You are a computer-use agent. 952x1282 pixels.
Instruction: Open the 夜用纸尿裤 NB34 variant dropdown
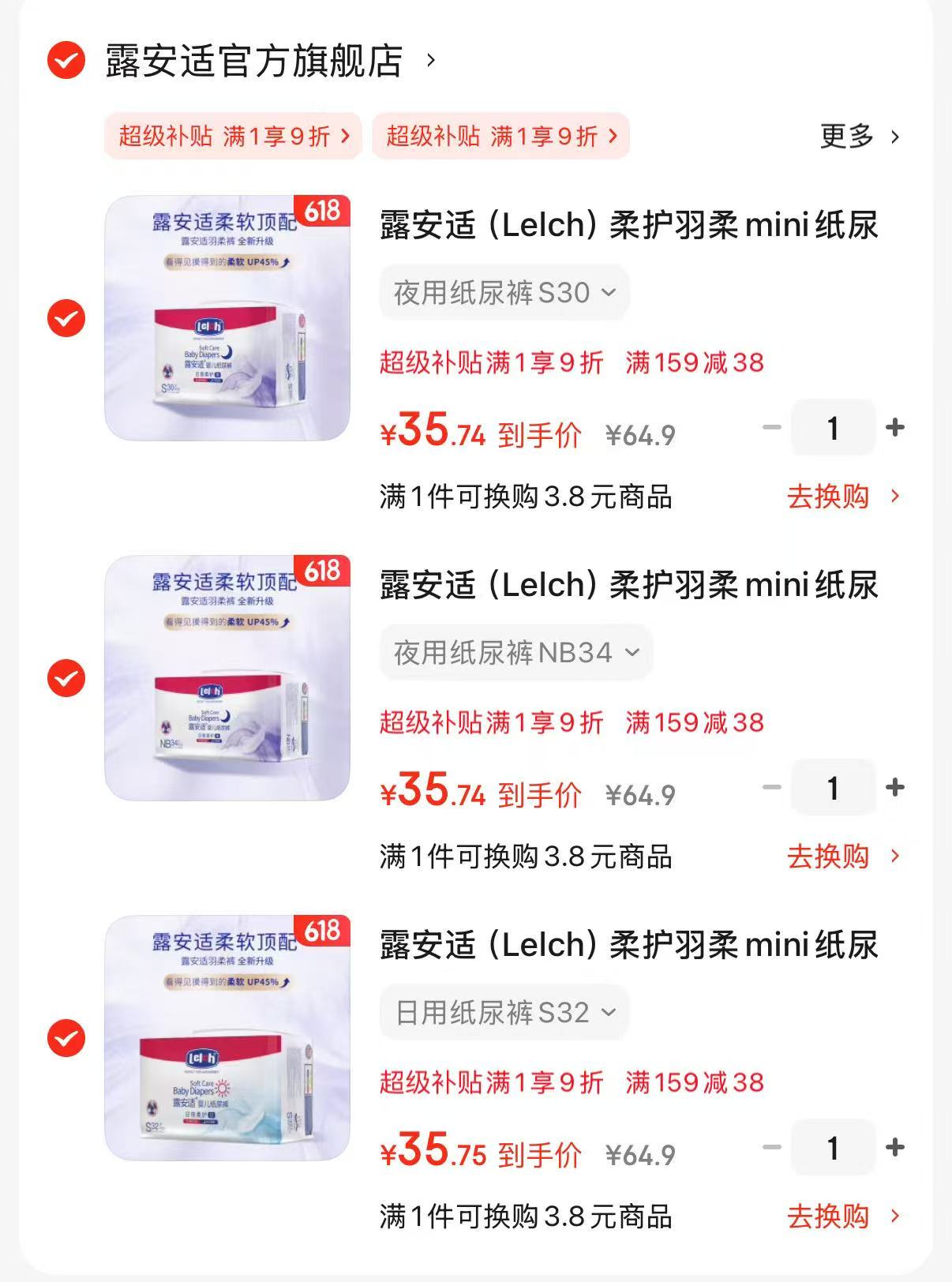[515, 651]
